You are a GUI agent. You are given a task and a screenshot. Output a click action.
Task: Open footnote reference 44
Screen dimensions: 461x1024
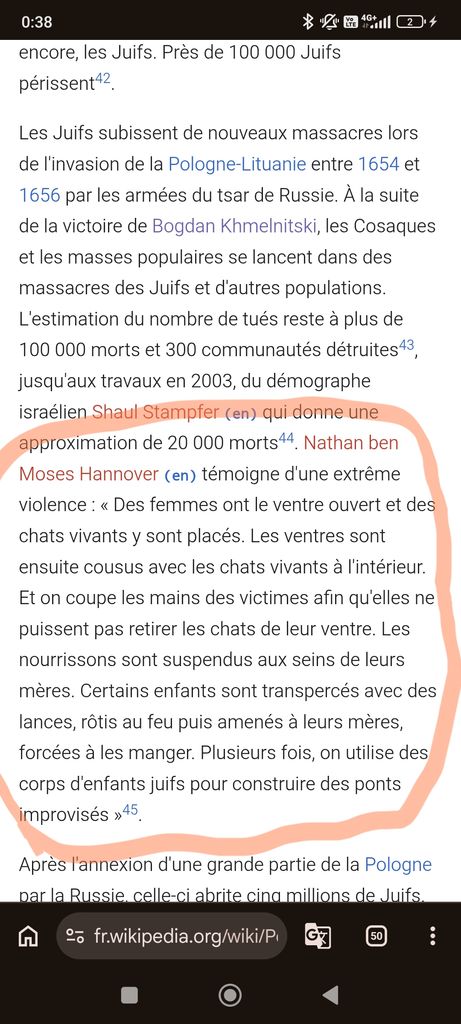pos(287,440)
